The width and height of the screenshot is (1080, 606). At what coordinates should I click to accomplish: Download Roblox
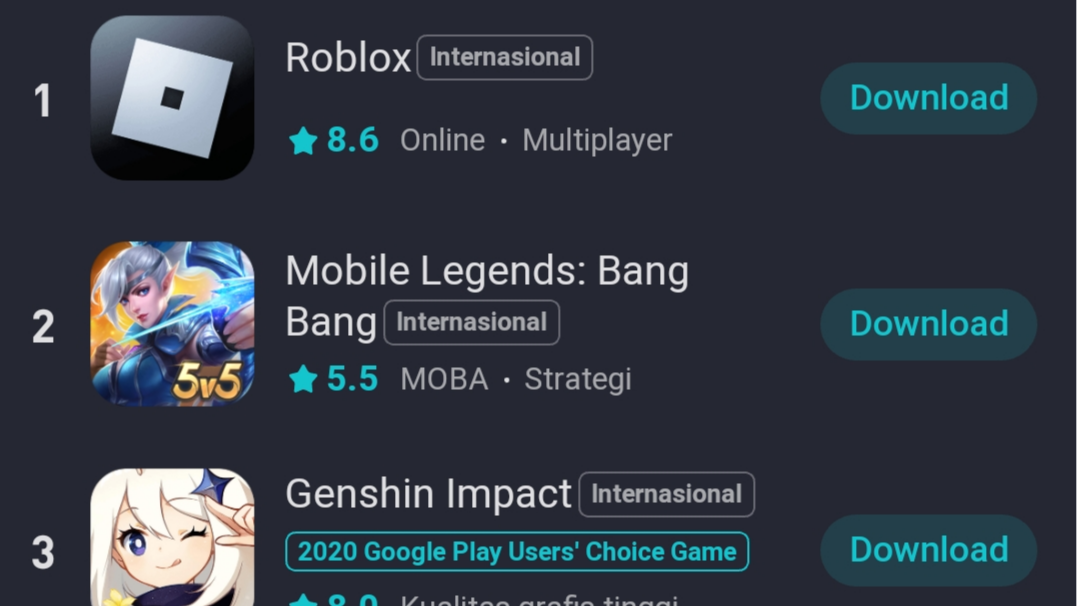coord(928,98)
